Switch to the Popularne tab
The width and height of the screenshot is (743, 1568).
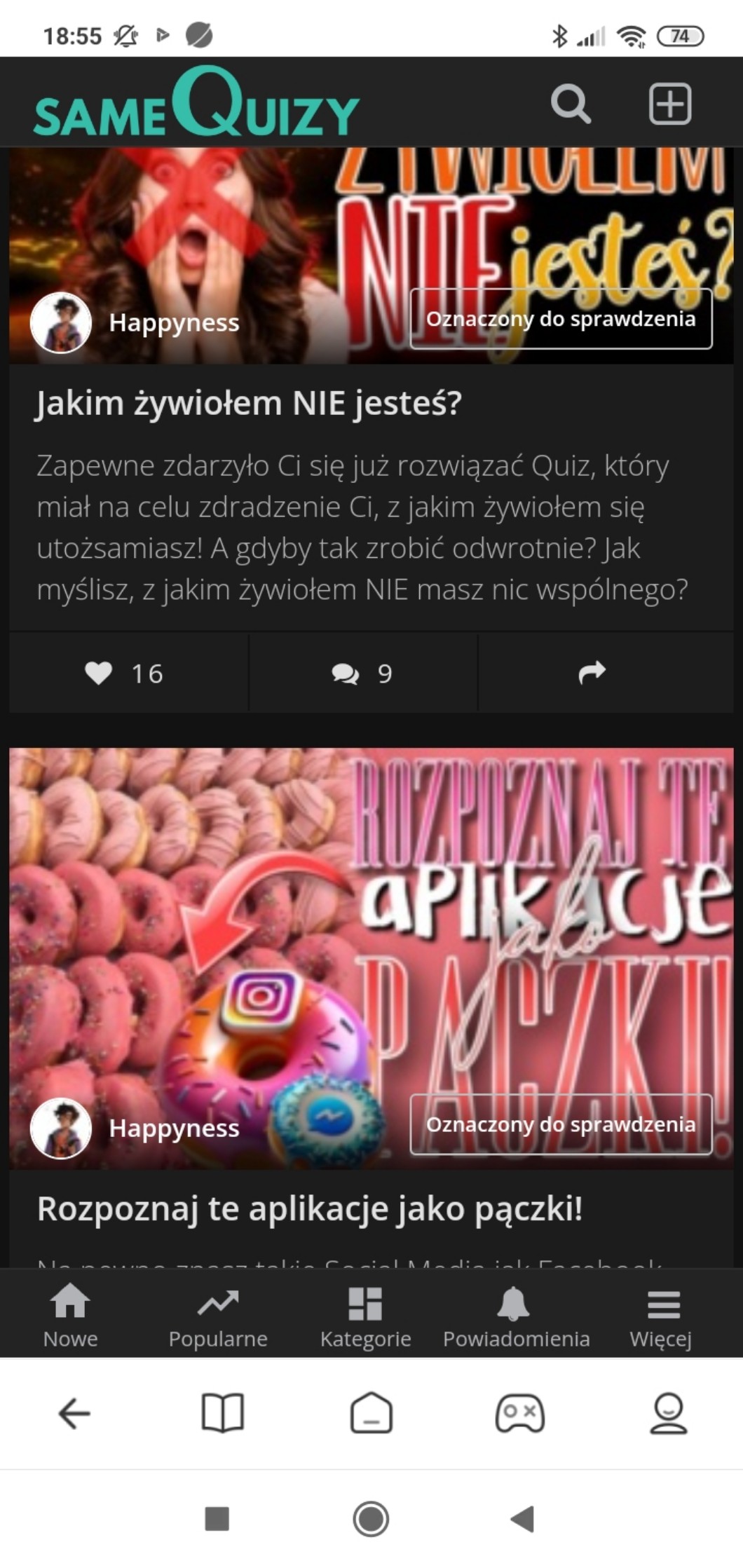(218, 1316)
